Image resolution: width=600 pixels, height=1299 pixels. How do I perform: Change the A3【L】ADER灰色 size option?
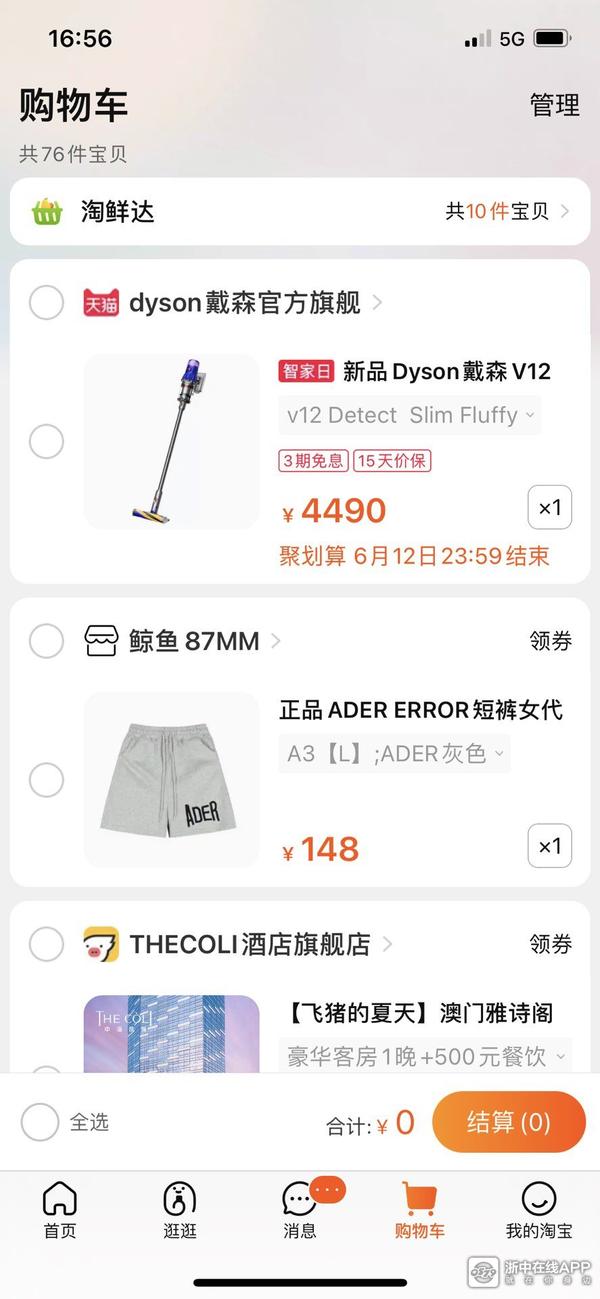[395, 753]
